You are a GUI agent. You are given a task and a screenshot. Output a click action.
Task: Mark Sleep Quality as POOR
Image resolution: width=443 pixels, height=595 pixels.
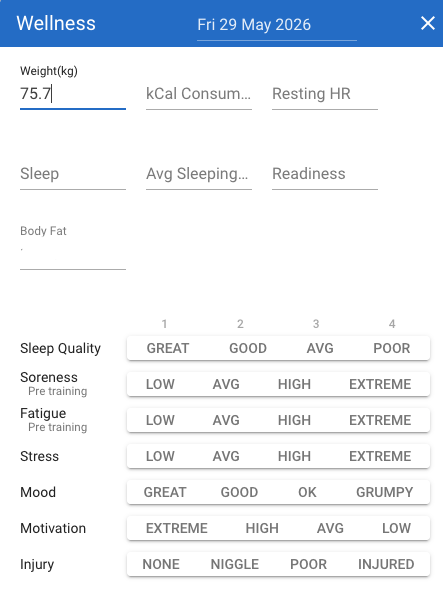pyautogui.click(x=392, y=348)
